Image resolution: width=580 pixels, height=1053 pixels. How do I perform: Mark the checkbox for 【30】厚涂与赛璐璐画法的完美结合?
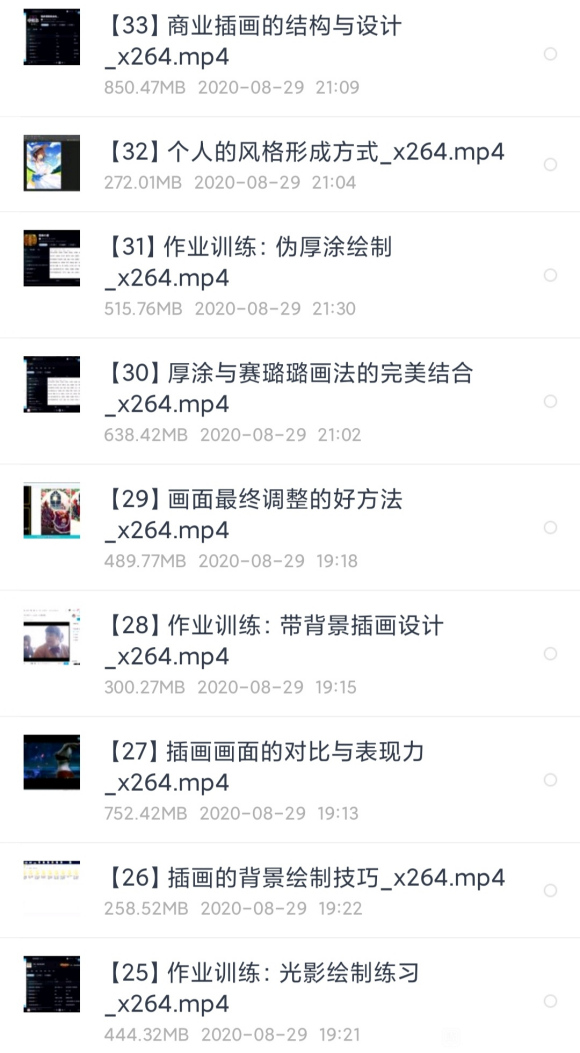pos(550,401)
